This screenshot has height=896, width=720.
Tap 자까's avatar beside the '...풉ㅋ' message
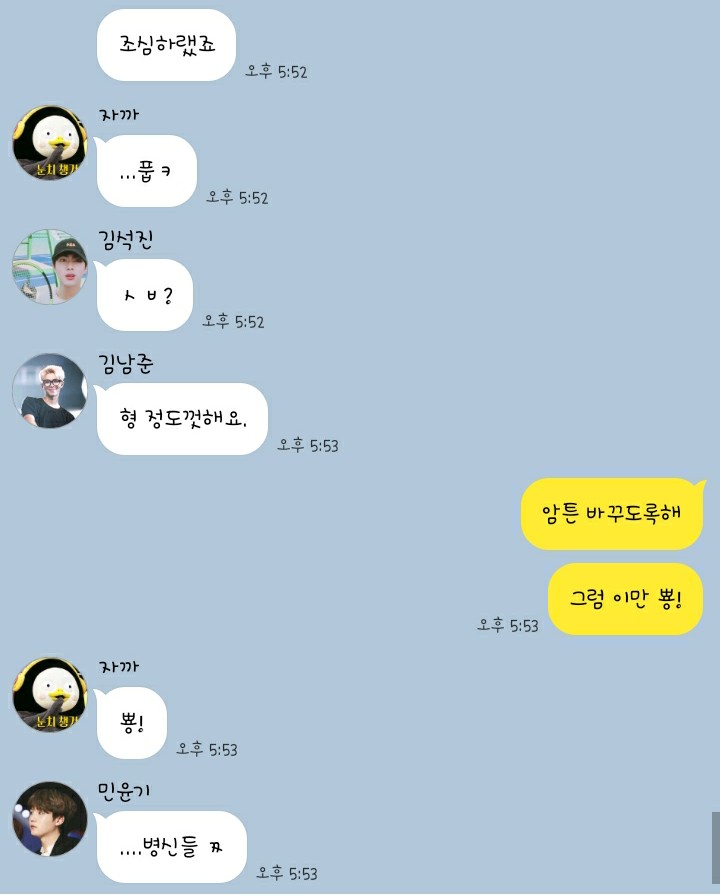point(50,143)
